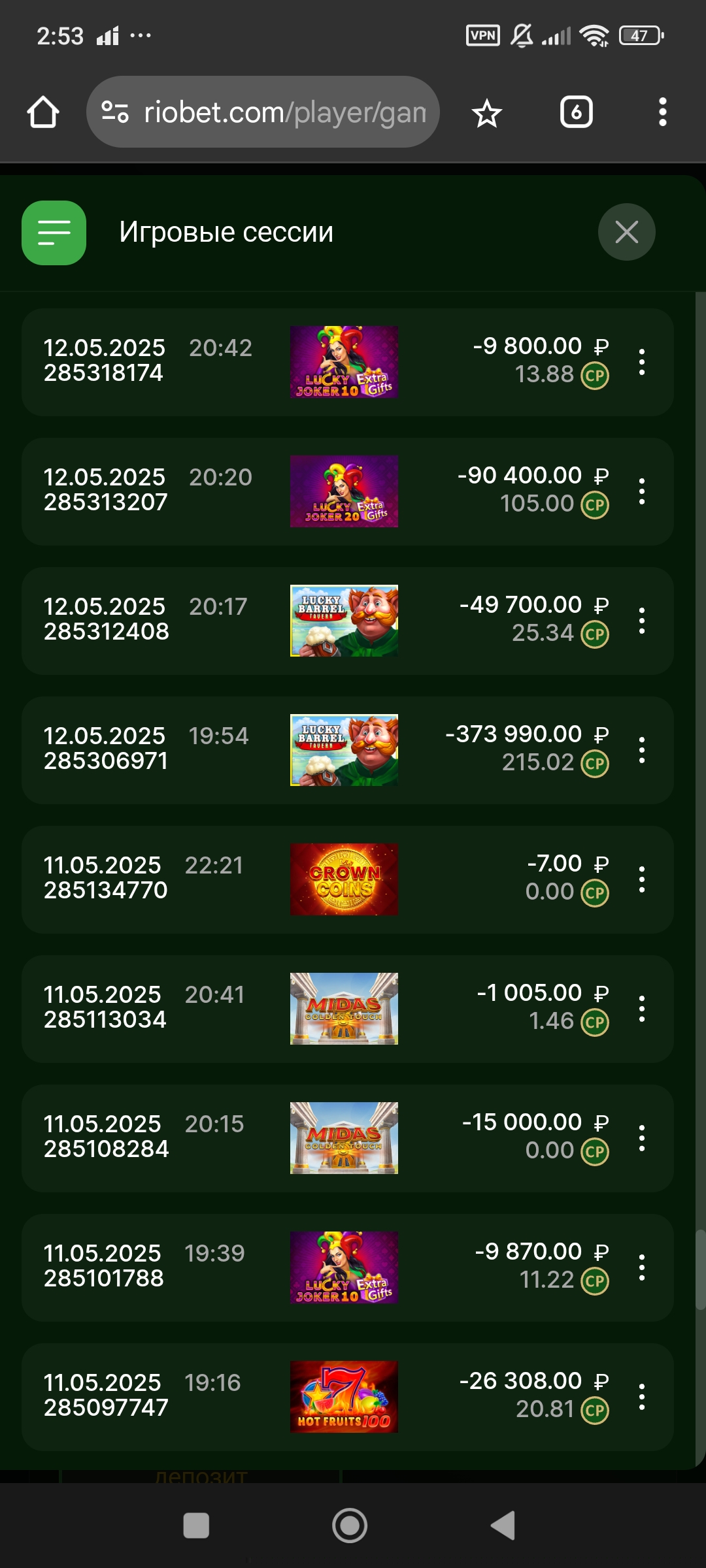Open Hot Fruits 100 game thumbnail

point(344,1397)
